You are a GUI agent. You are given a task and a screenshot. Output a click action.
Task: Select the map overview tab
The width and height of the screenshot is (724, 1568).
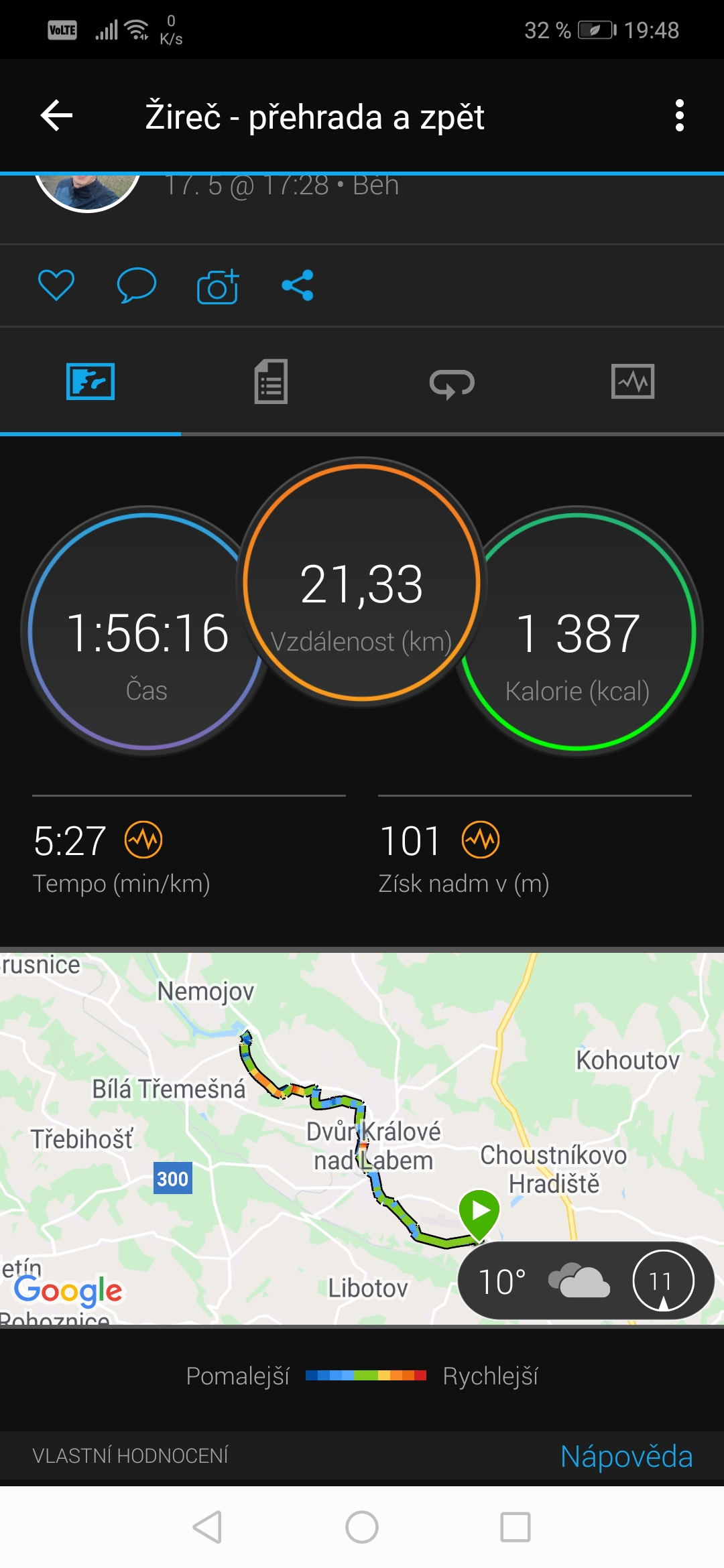coord(90,382)
